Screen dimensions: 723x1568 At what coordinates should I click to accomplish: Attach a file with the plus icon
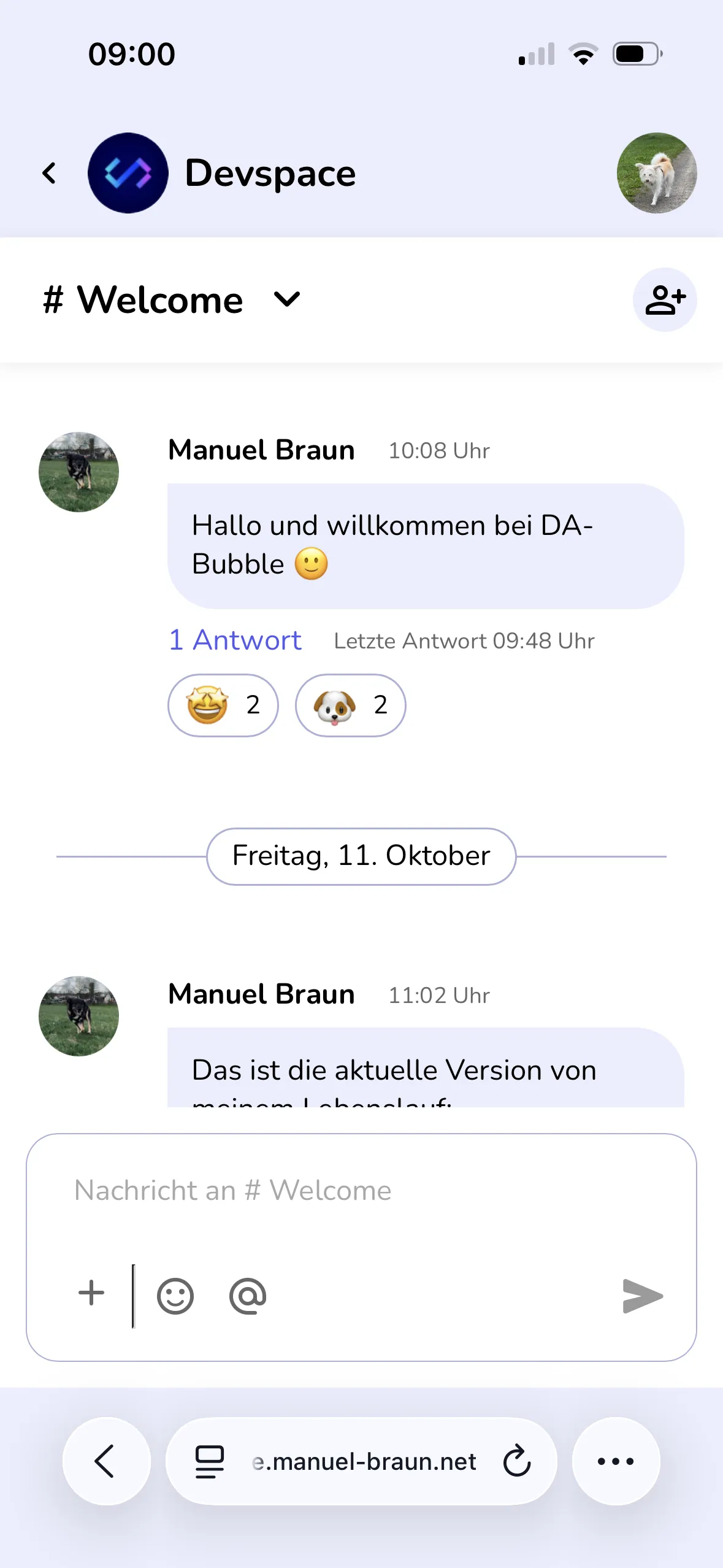[x=92, y=1293]
